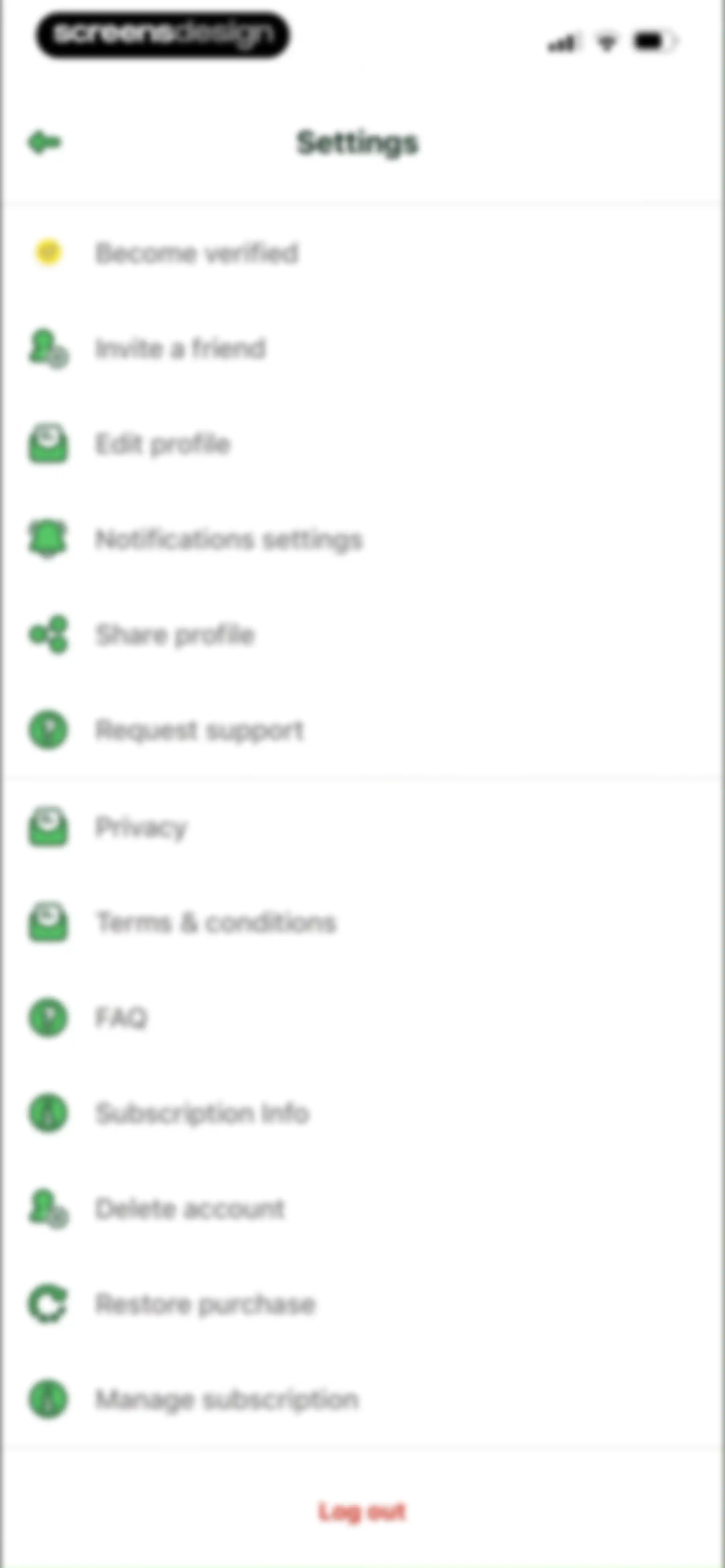Open Become verified
The width and height of the screenshot is (725, 1568).
click(x=362, y=252)
